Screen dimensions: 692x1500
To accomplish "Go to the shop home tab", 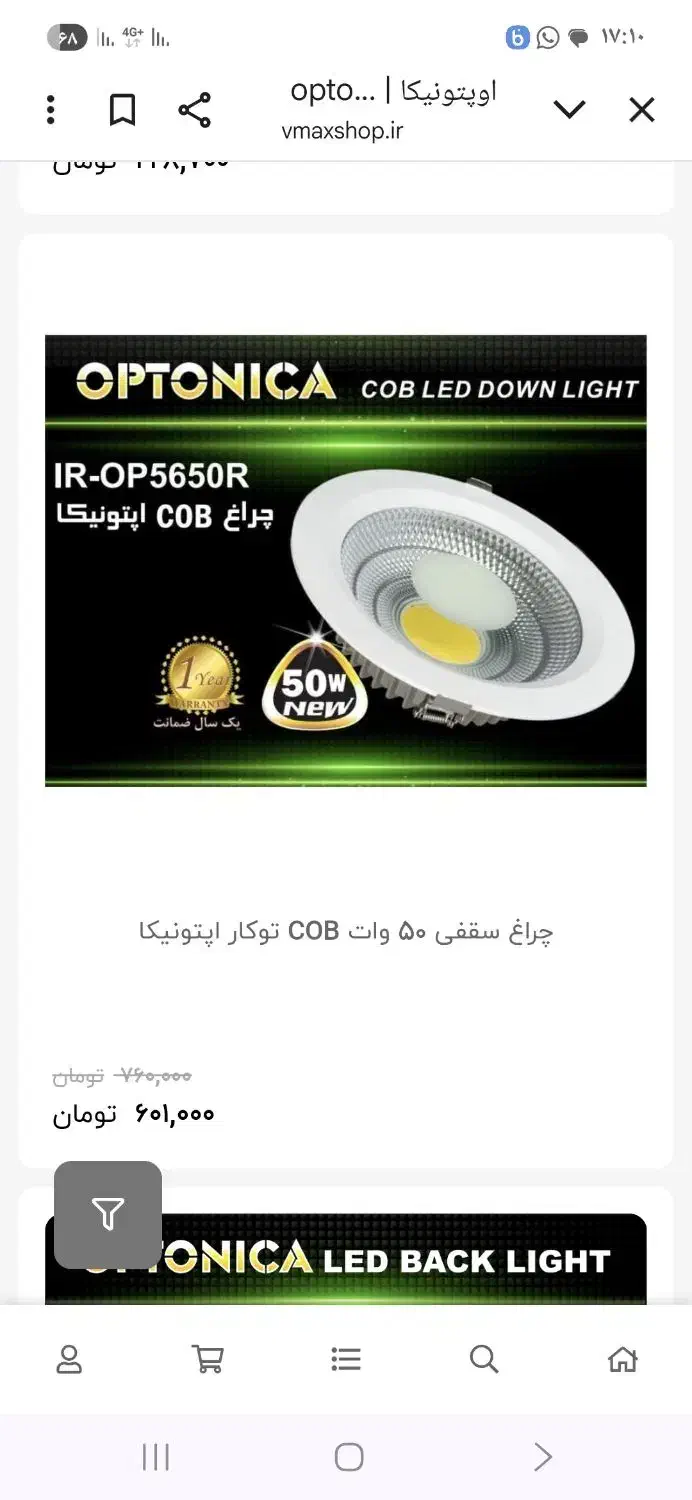I will click(622, 1359).
